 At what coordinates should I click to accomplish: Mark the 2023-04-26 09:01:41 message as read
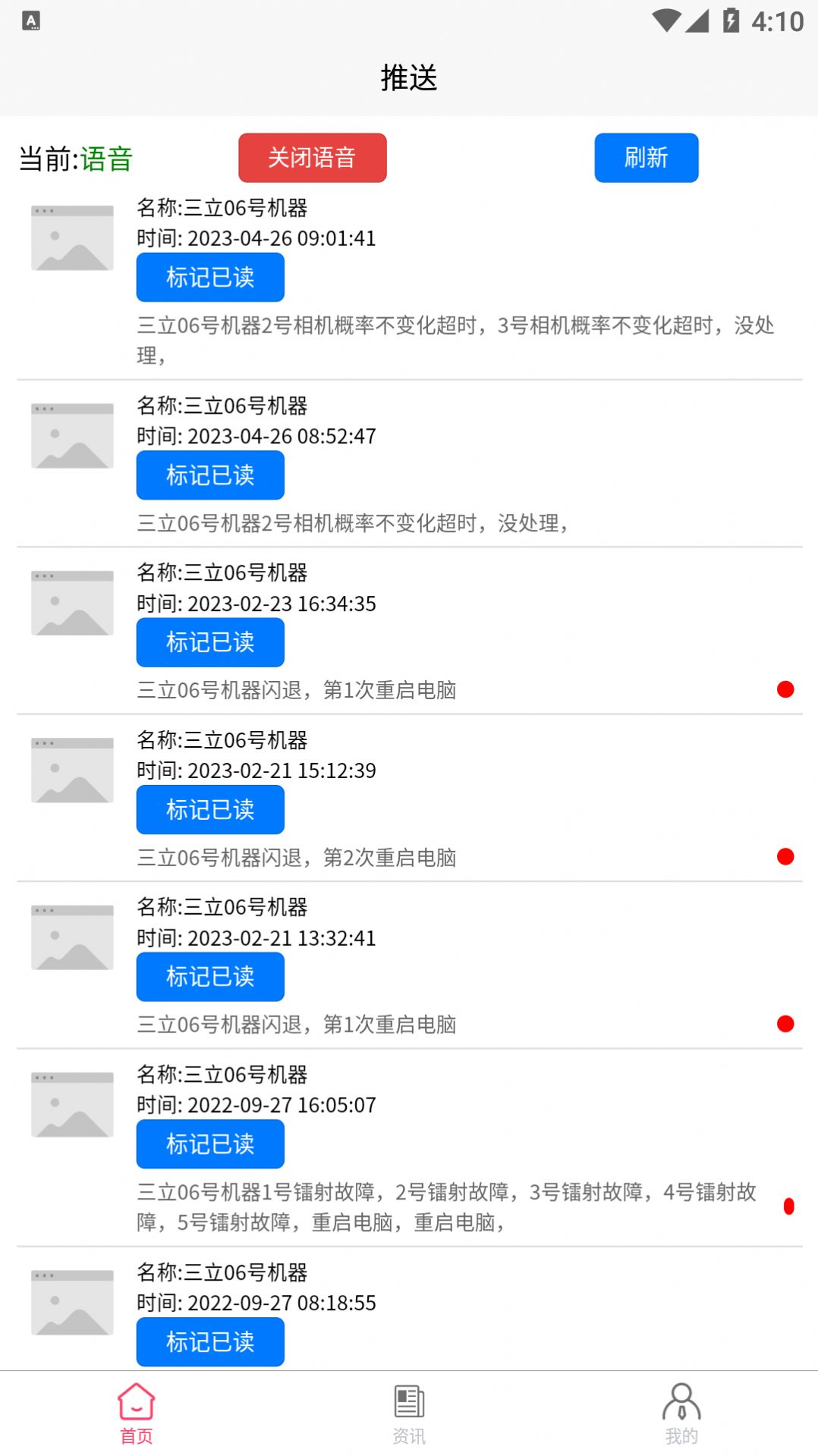click(210, 277)
